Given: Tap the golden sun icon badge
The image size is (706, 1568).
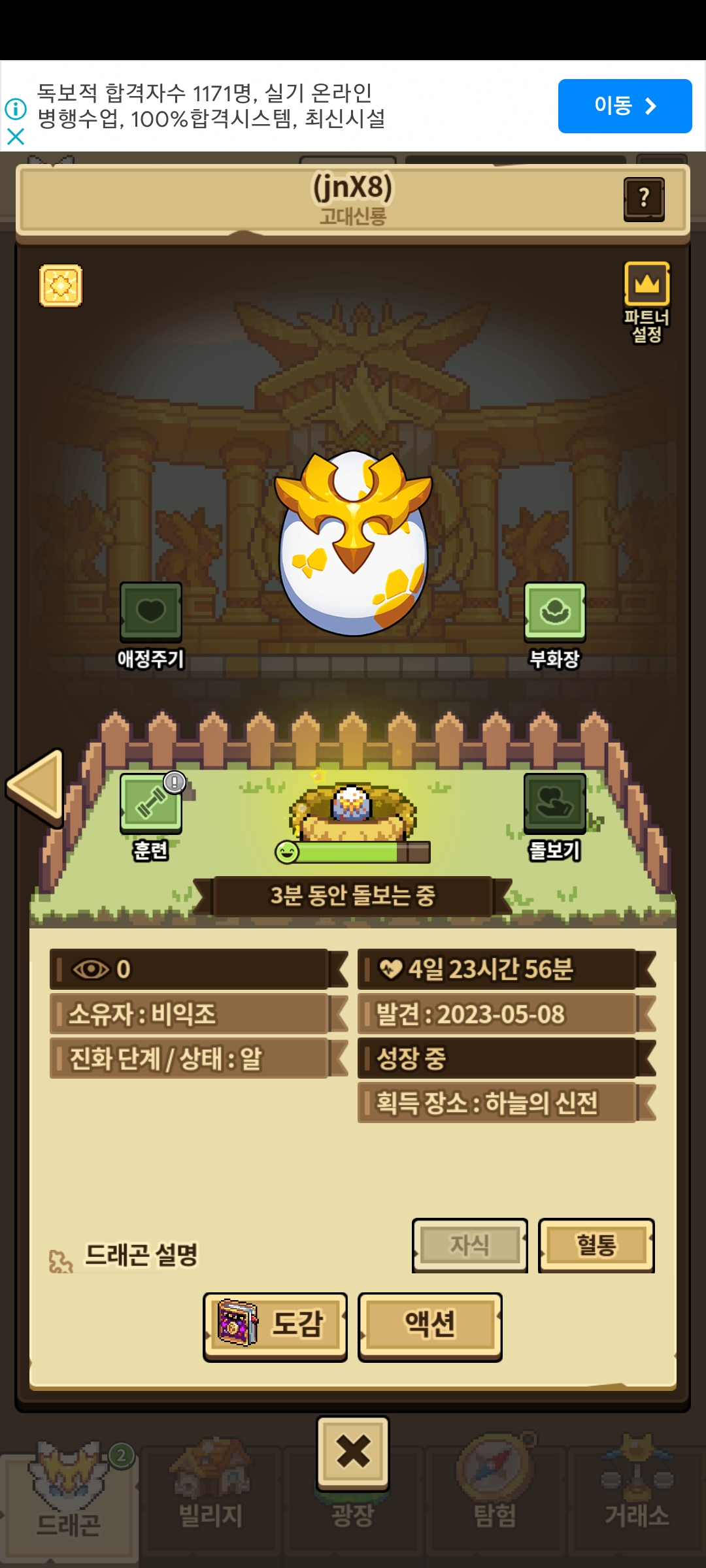Looking at the screenshot, I should (x=61, y=286).
